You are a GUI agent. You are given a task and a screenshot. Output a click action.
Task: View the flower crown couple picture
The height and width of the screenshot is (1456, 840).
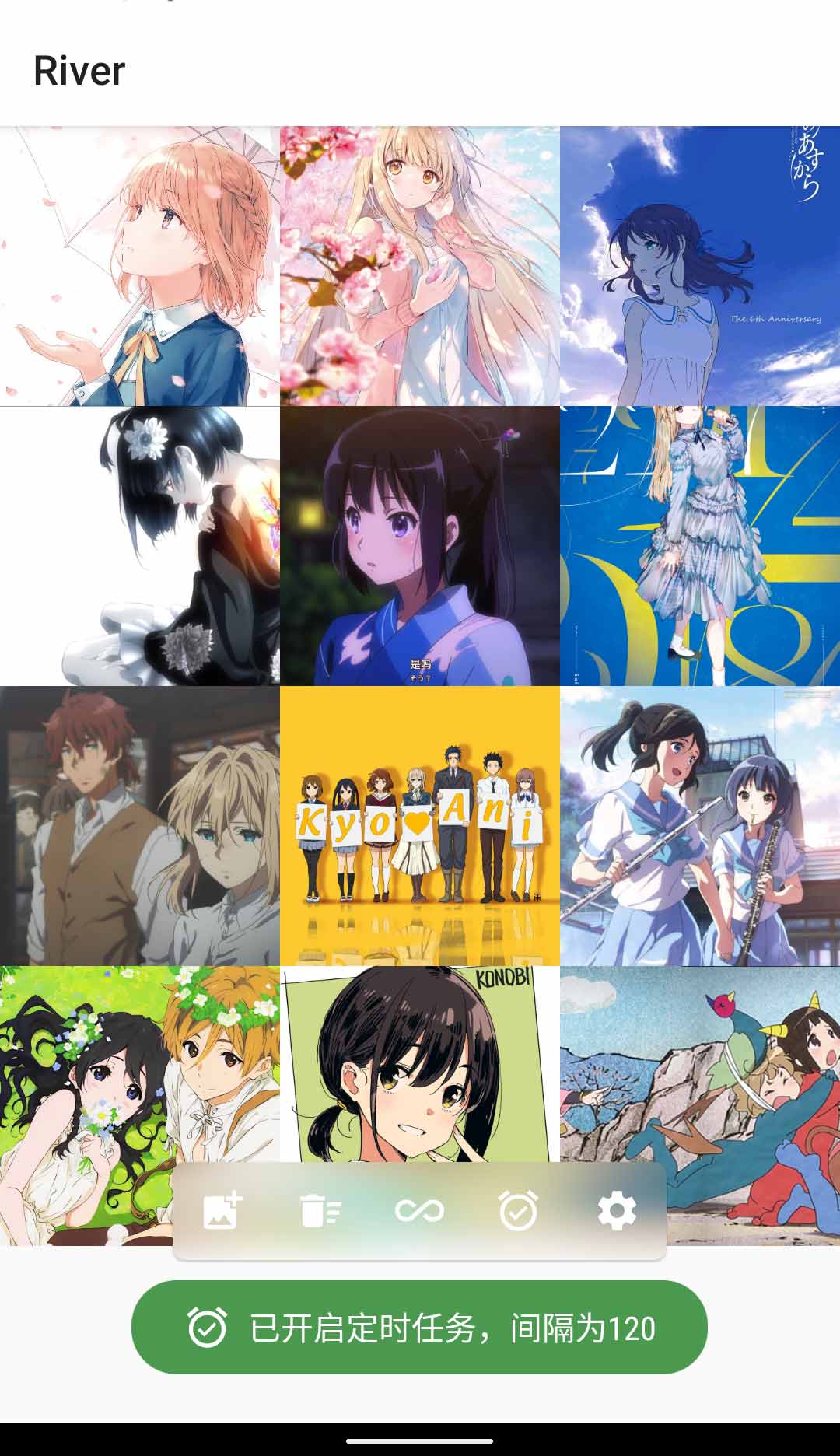click(x=86, y=1104)
